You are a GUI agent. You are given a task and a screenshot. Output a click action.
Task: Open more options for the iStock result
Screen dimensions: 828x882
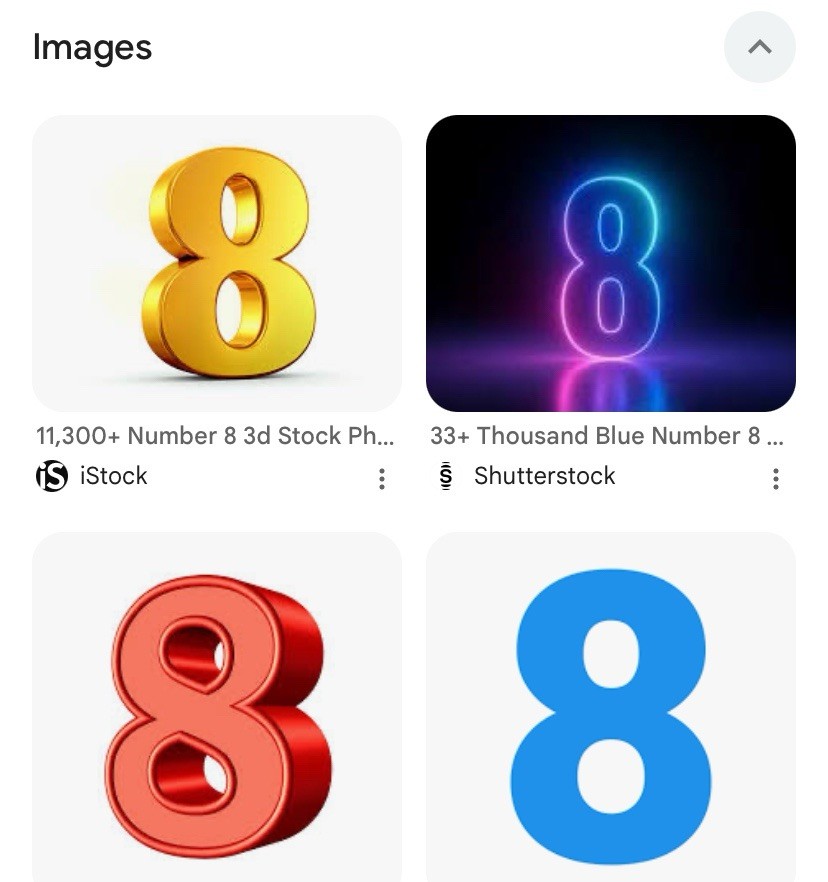(x=382, y=479)
